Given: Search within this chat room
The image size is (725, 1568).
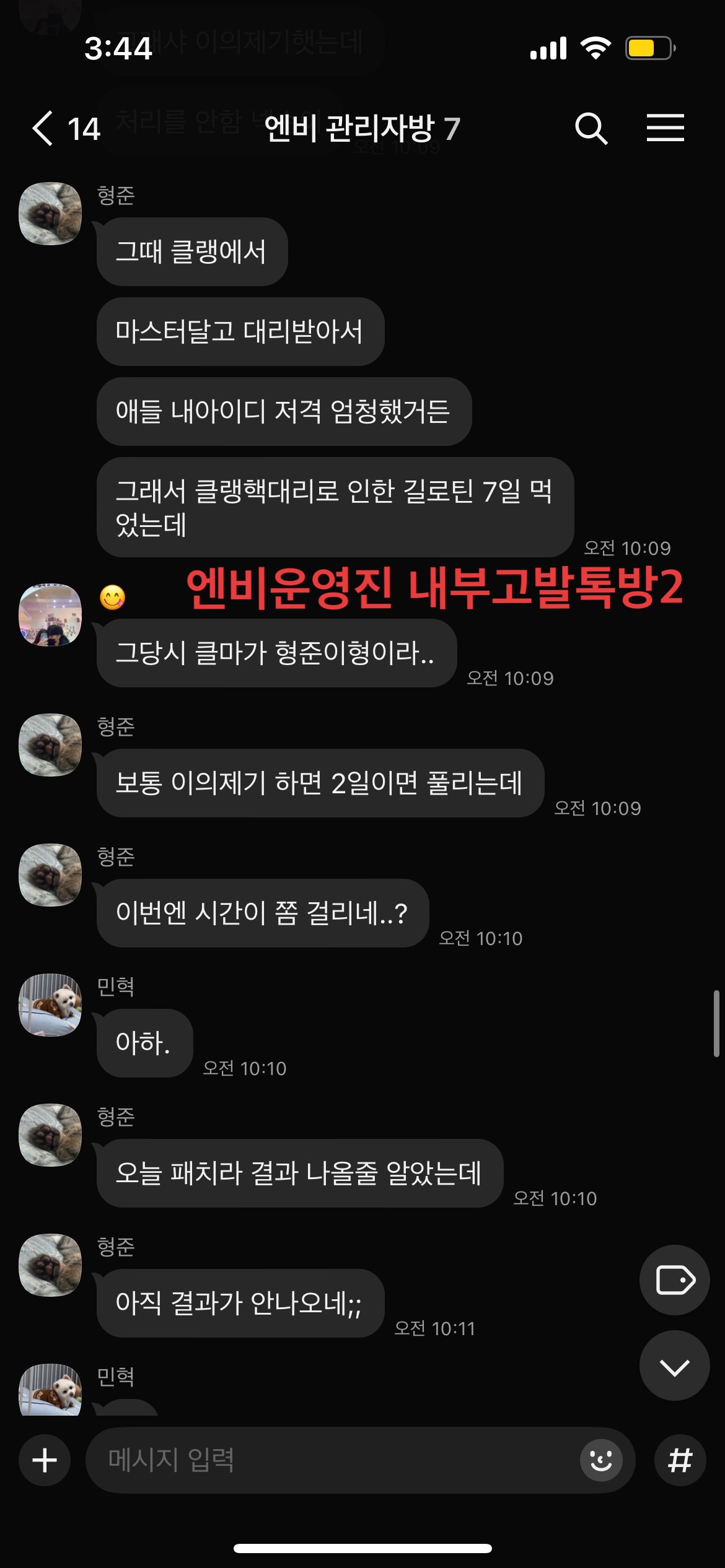Looking at the screenshot, I should click(591, 129).
